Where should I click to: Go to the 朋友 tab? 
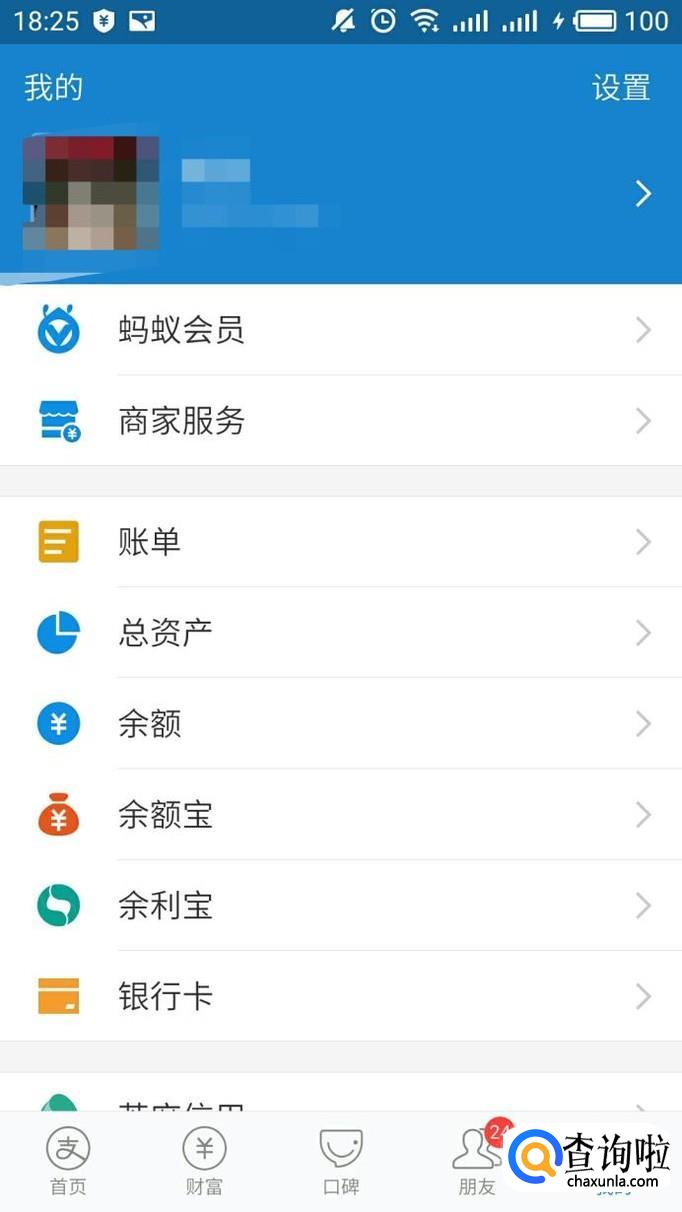[x=477, y=1161]
